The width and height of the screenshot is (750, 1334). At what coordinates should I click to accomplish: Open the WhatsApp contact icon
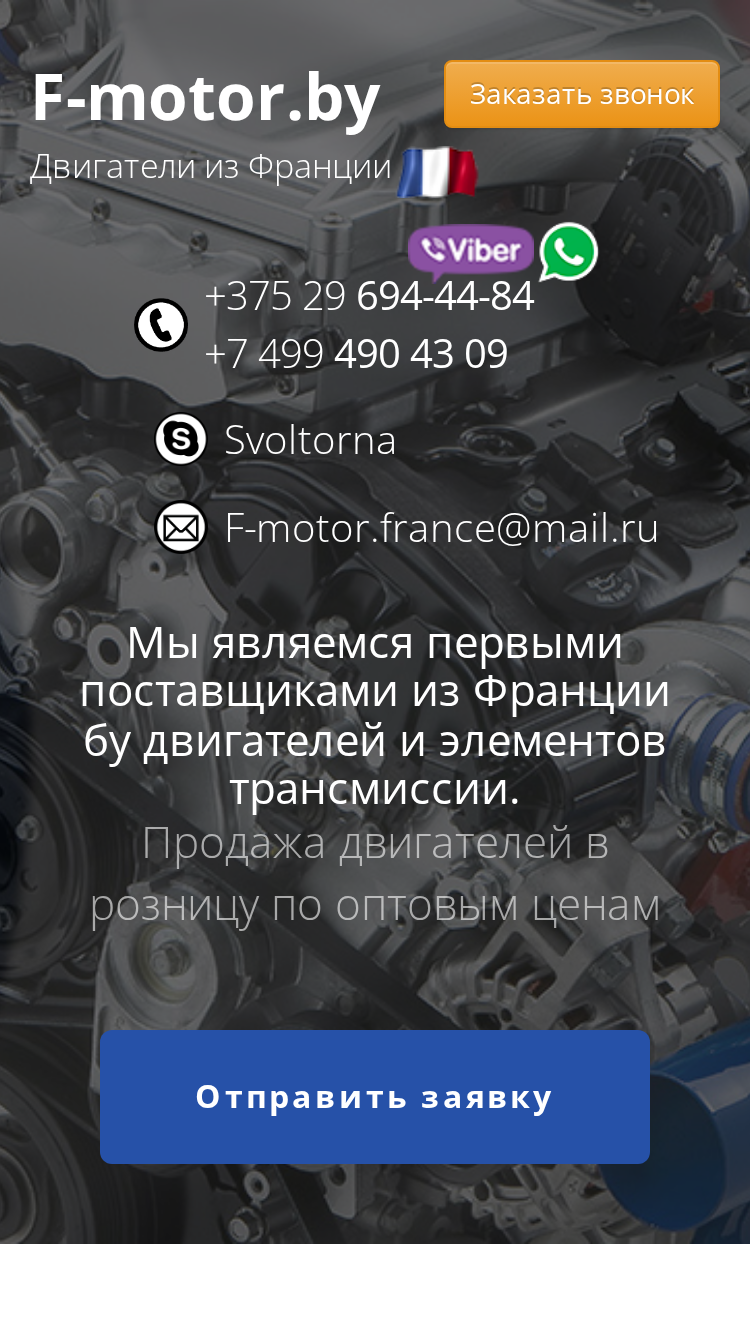569,252
